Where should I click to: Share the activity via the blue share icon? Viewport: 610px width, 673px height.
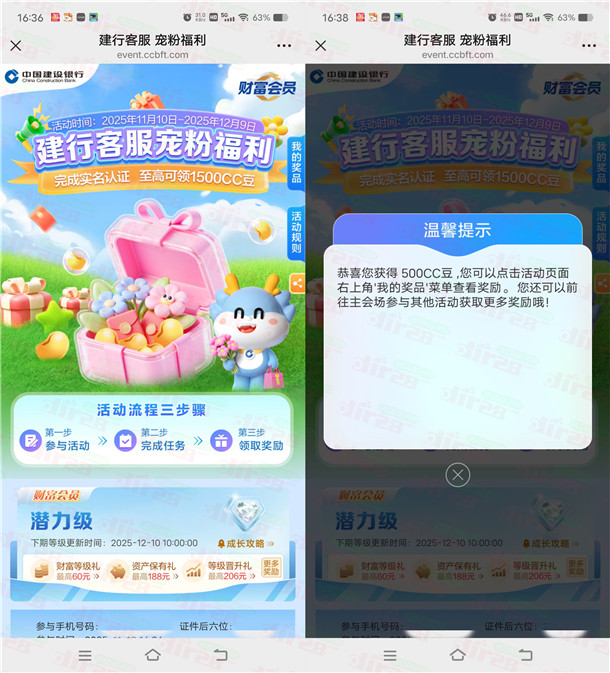click(297, 283)
